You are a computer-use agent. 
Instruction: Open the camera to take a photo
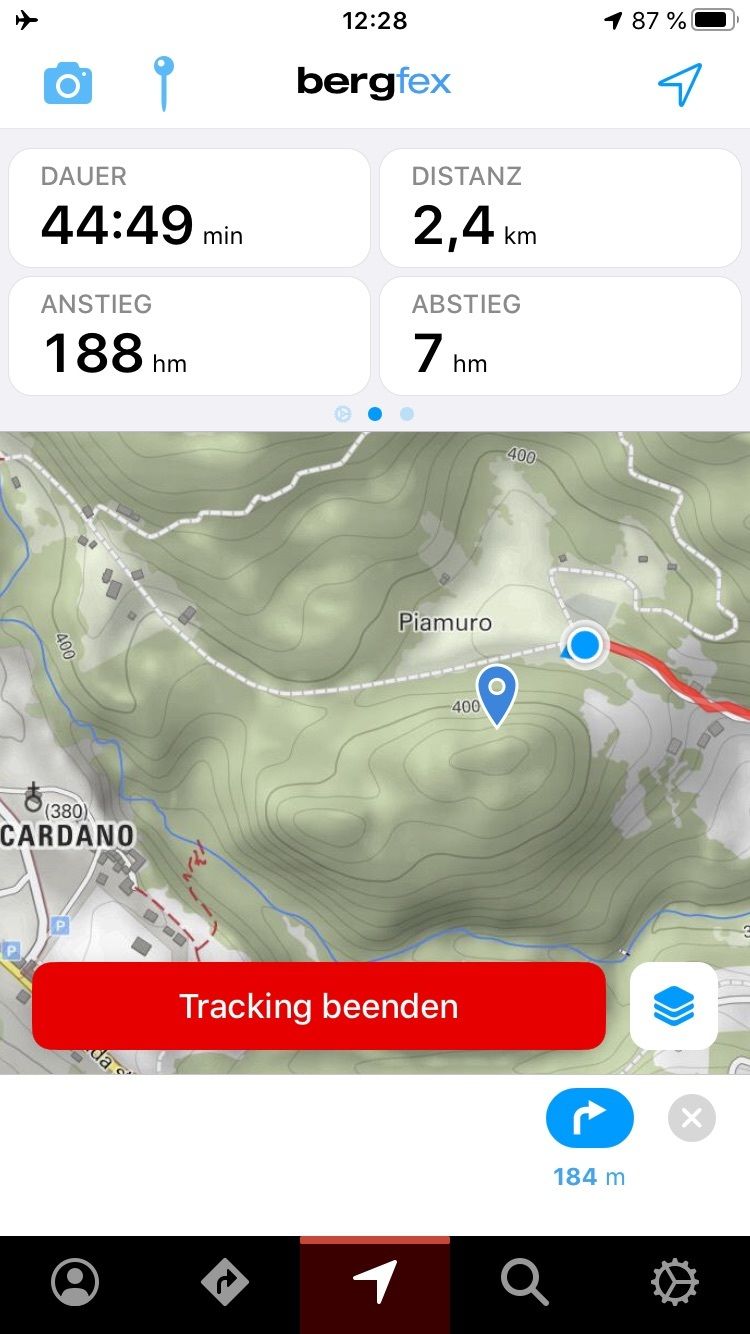tap(68, 84)
